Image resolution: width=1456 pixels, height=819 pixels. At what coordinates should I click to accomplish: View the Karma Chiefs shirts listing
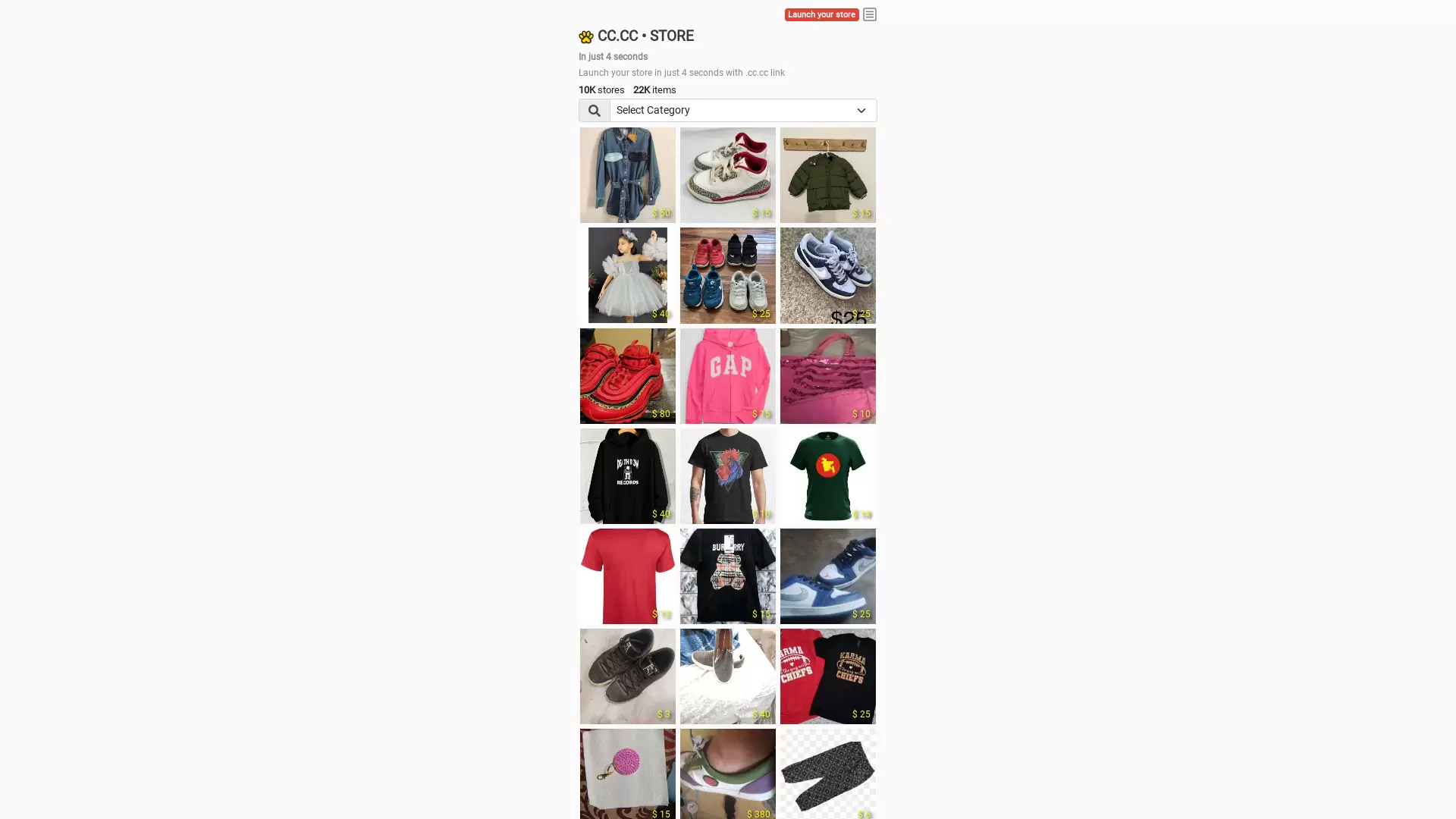point(827,676)
